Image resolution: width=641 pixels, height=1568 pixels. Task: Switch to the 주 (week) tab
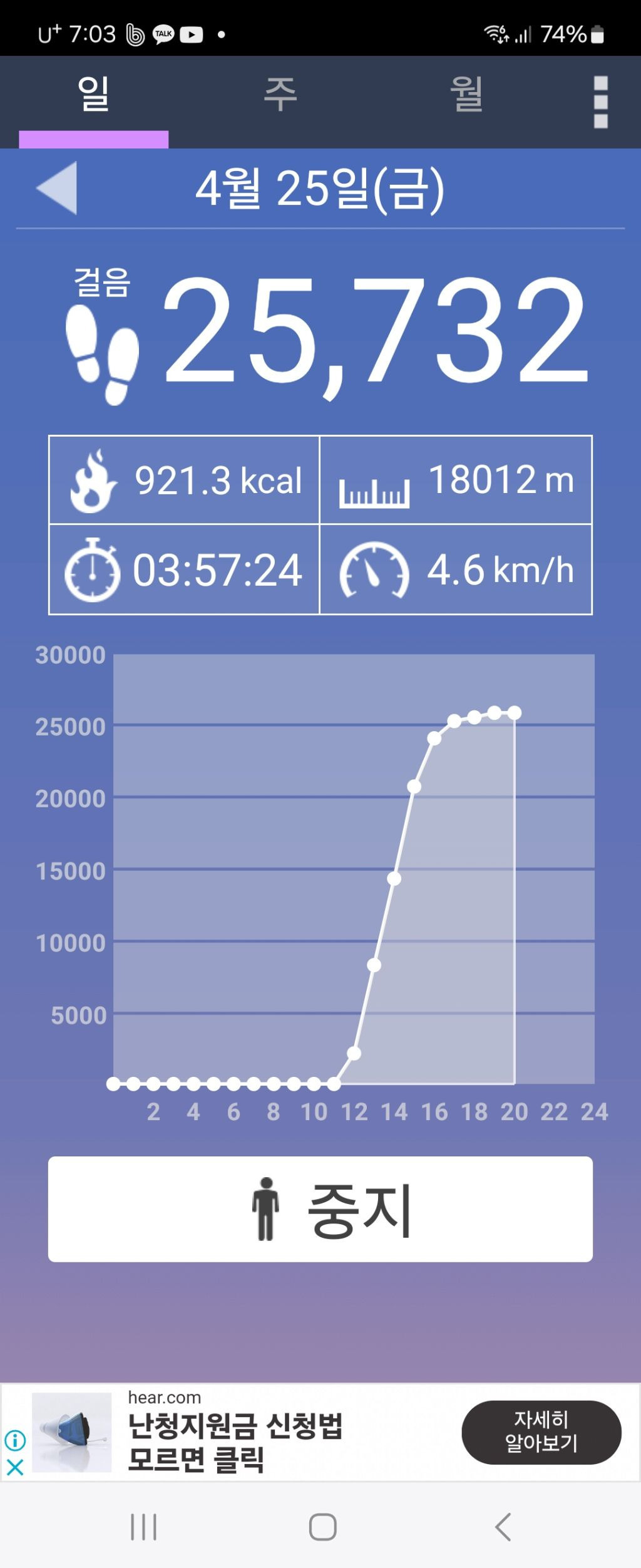click(x=280, y=96)
